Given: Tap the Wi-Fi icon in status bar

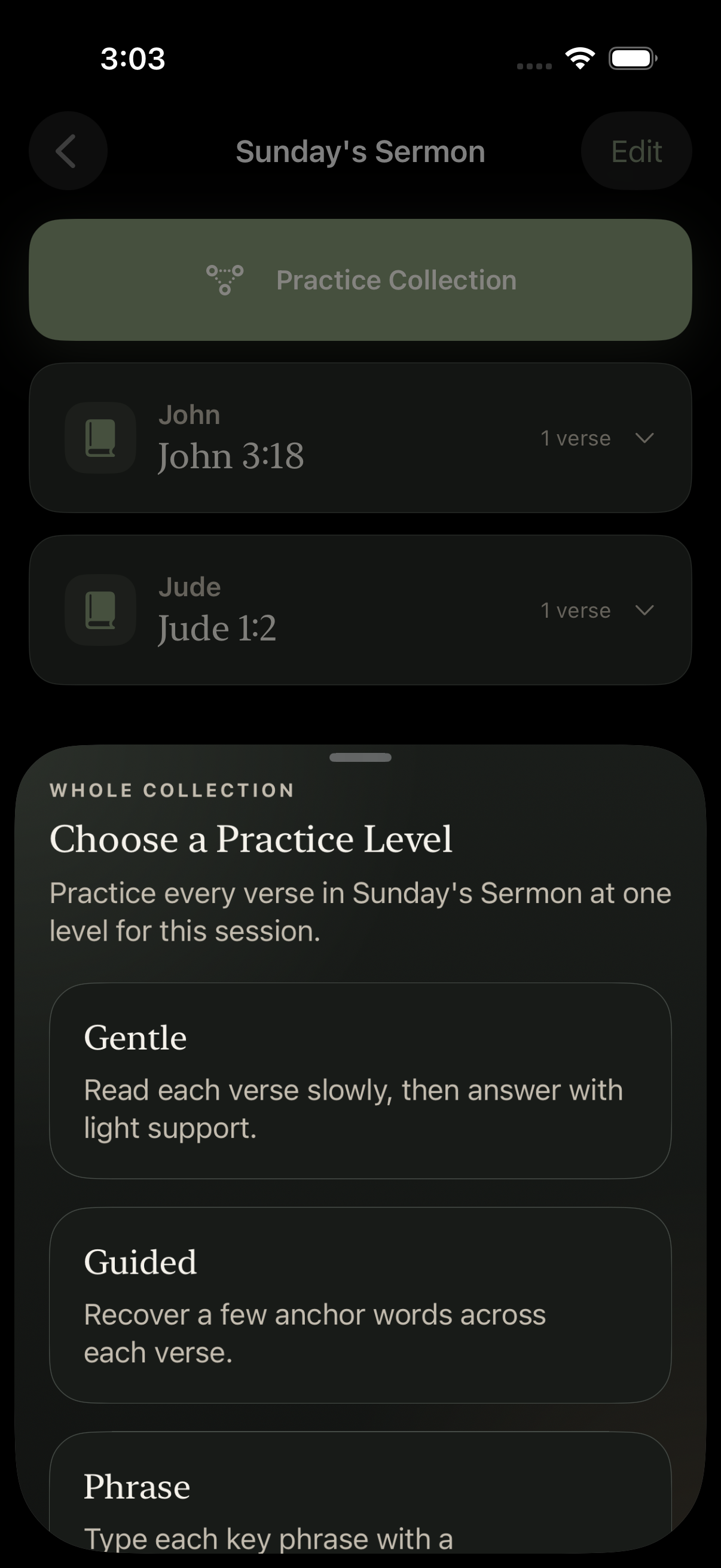Looking at the screenshot, I should click(579, 57).
